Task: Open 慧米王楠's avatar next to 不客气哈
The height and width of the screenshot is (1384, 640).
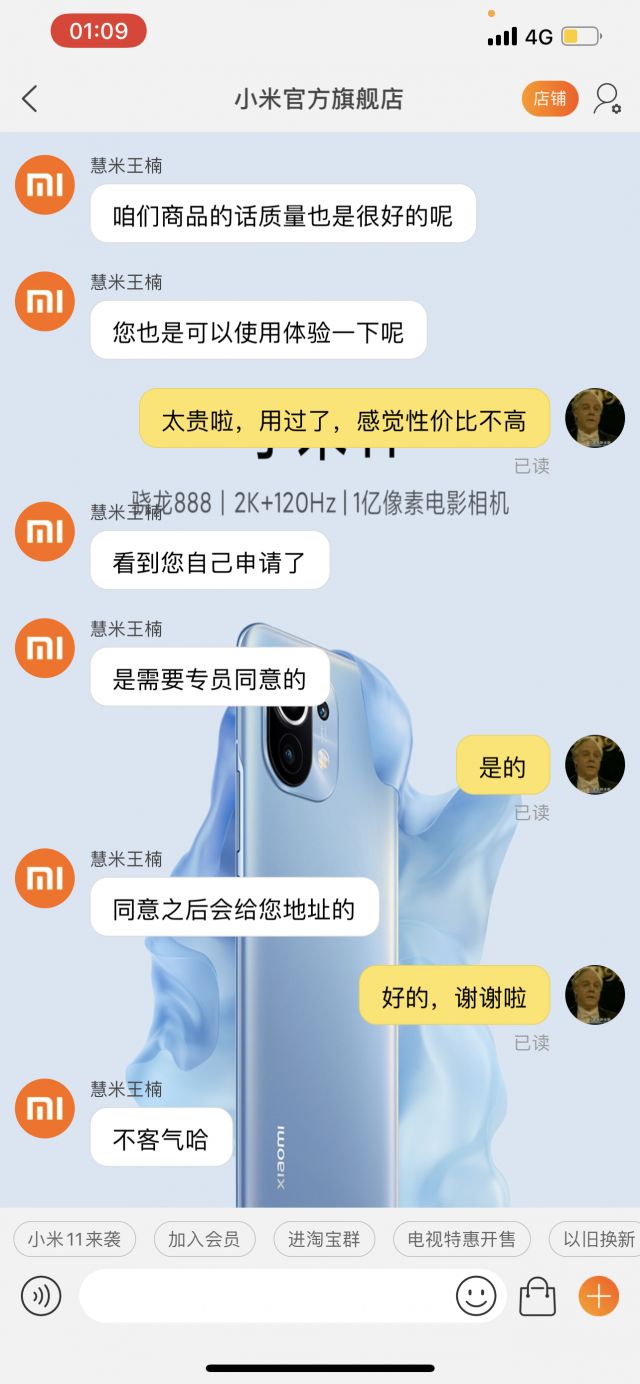Action: pos(45,1108)
